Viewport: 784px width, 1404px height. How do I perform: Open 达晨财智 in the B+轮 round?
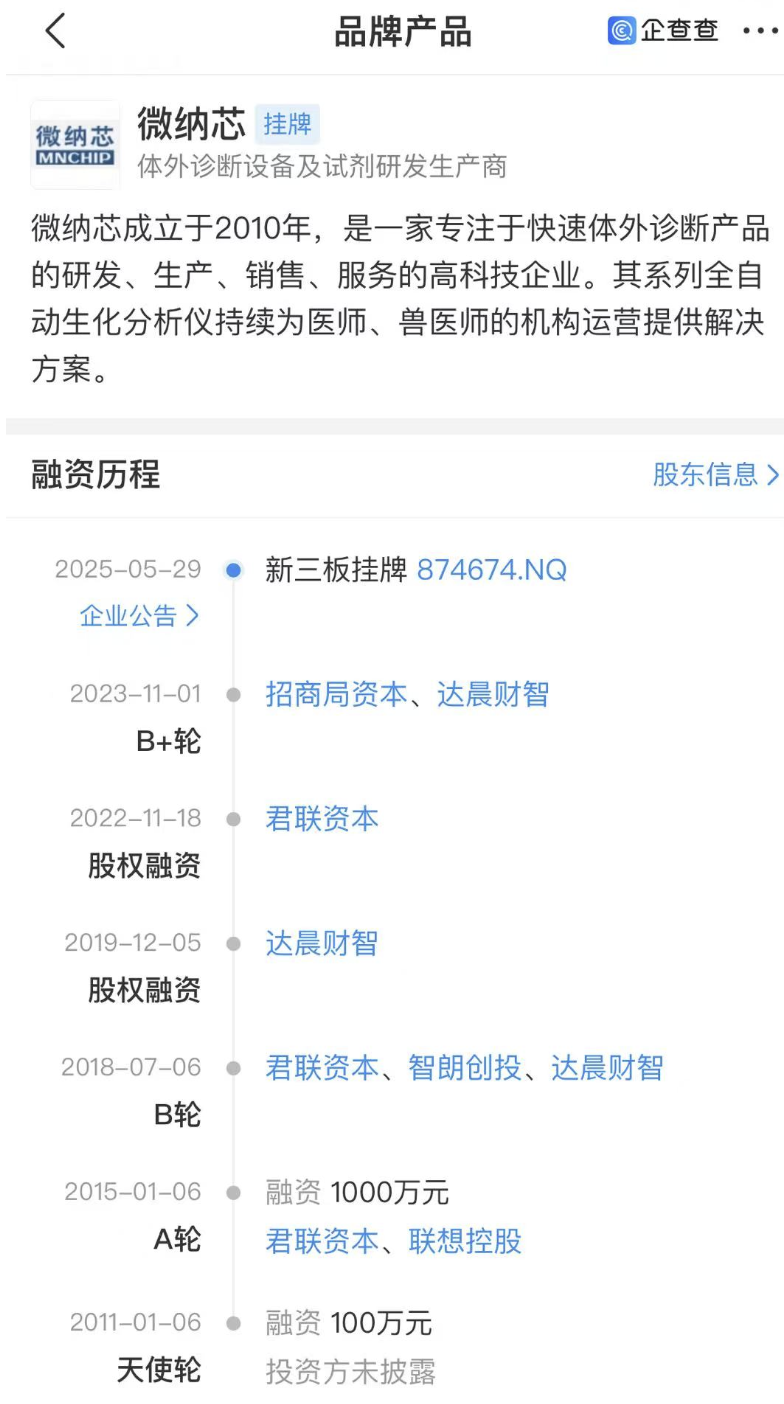[493, 694]
